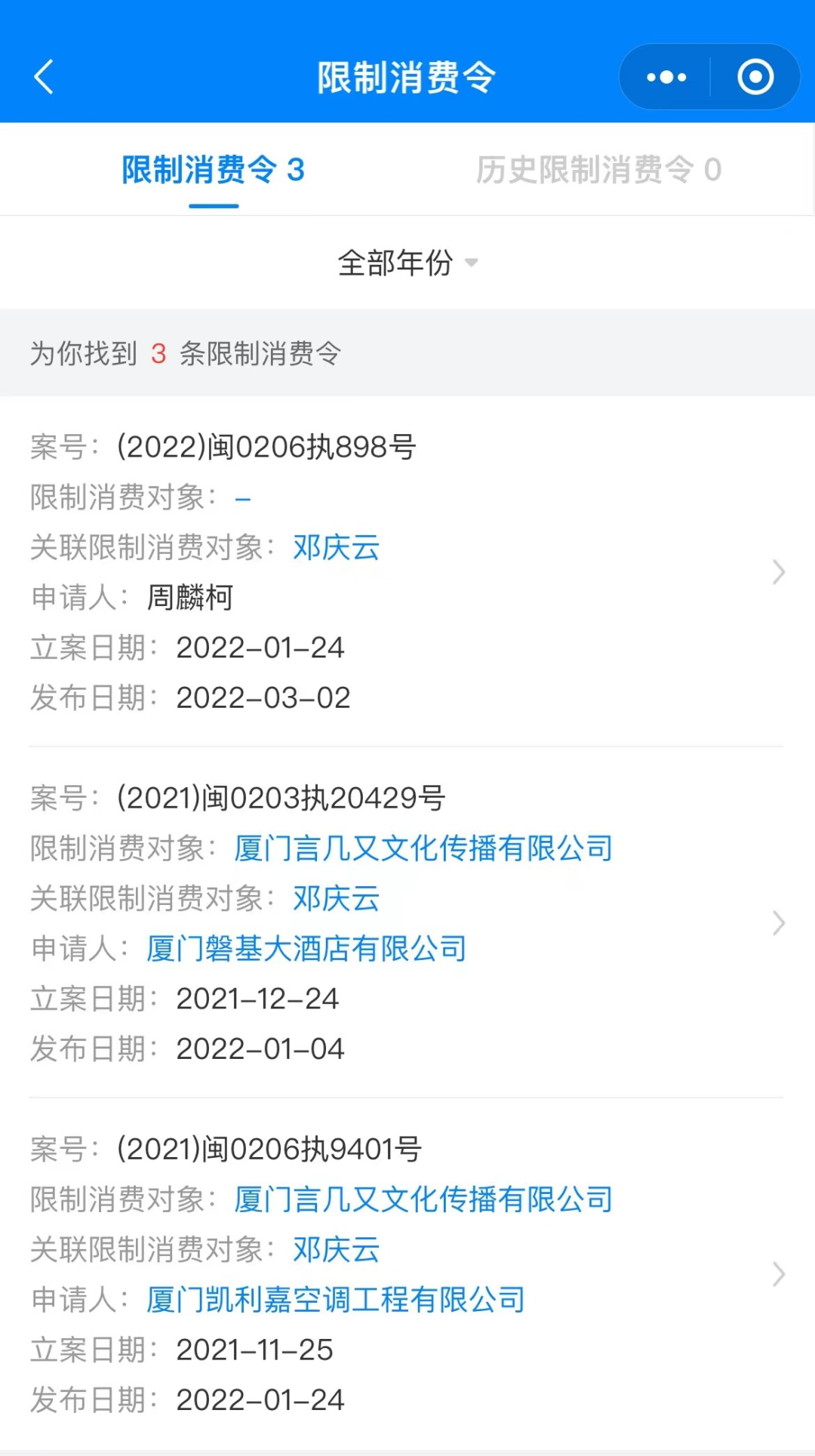Open the mini-program more options icon

click(x=665, y=76)
